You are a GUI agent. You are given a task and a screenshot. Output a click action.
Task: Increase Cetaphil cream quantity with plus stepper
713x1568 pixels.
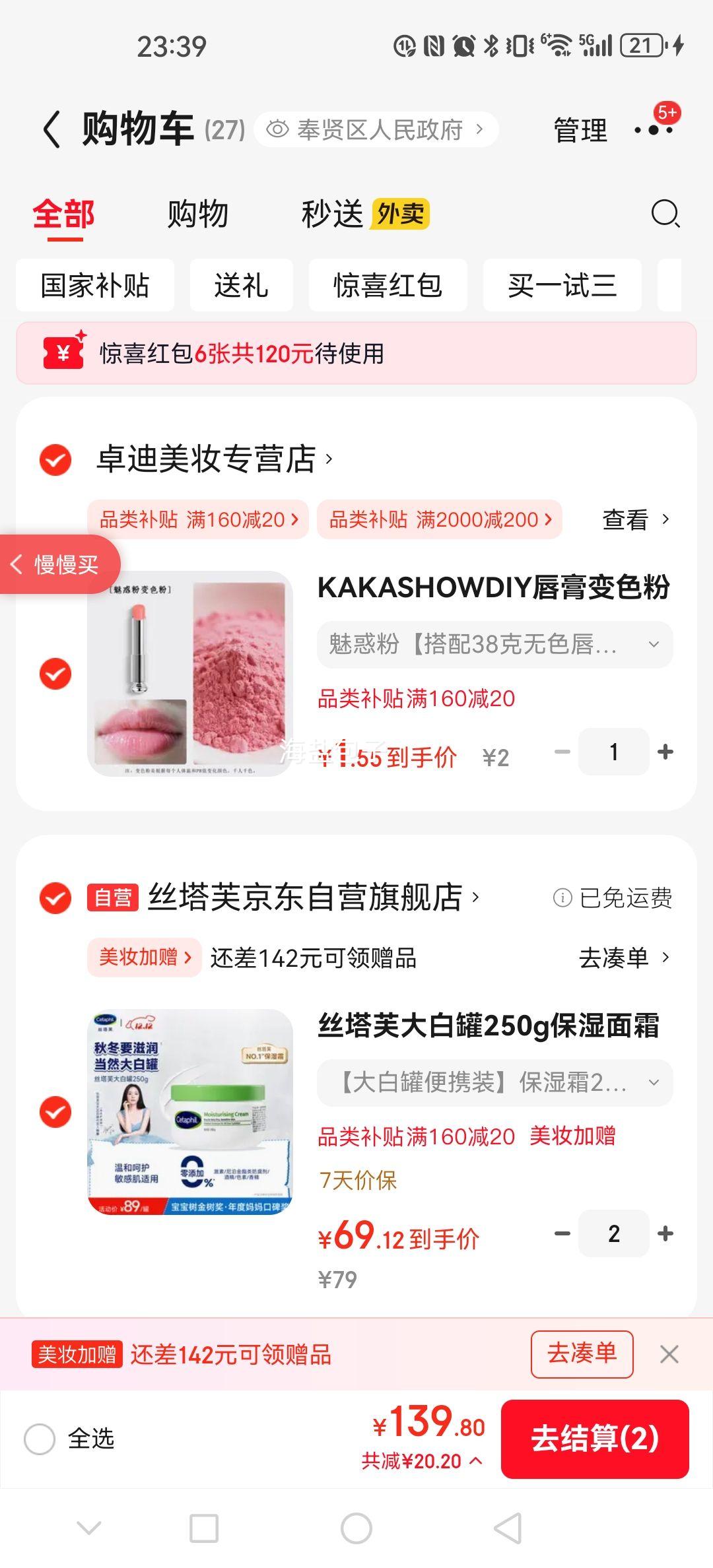click(663, 1234)
